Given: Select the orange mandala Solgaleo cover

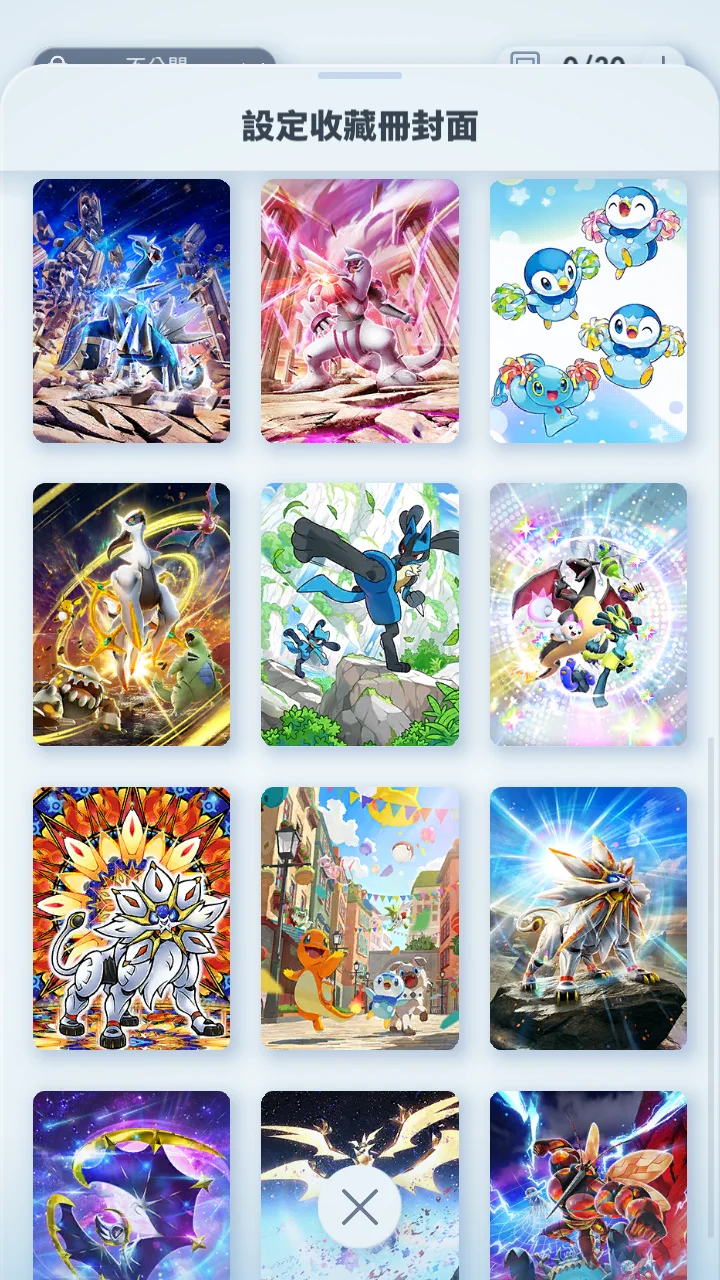Looking at the screenshot, I should point(131,918).
